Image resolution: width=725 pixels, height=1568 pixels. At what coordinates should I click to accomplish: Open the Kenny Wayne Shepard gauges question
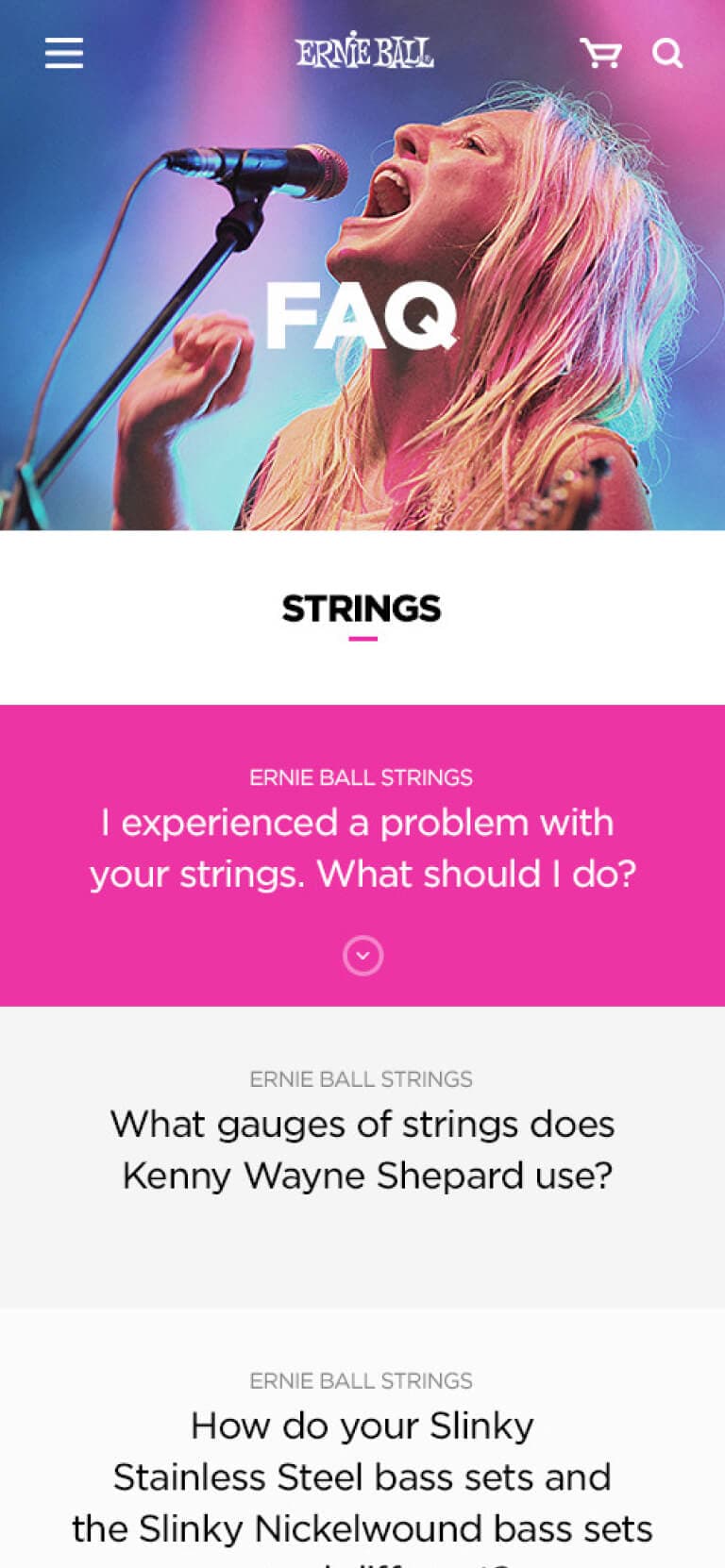pos(362,1150)
